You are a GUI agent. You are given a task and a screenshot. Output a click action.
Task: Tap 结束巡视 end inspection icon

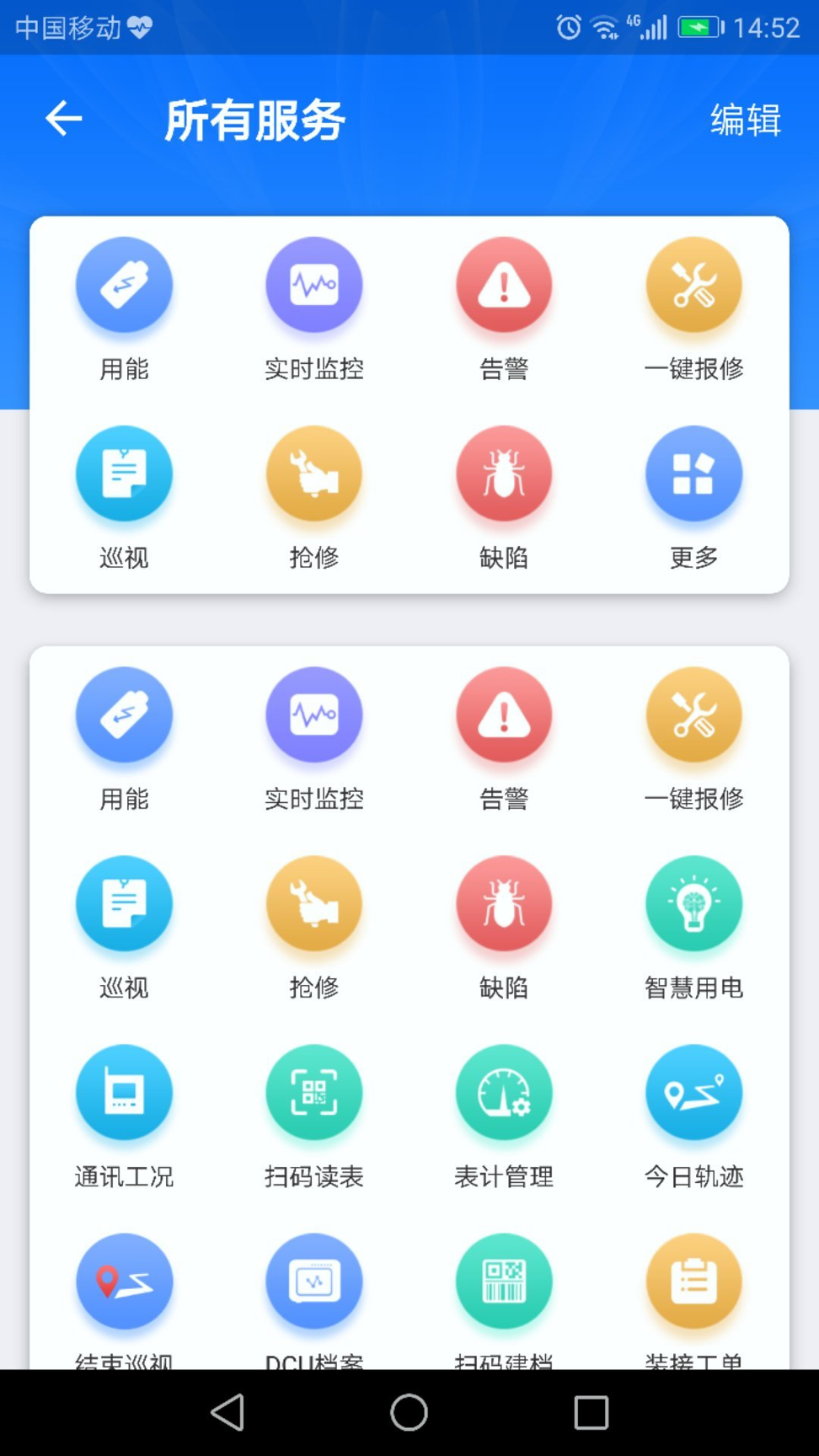(x=125, y=1281)
